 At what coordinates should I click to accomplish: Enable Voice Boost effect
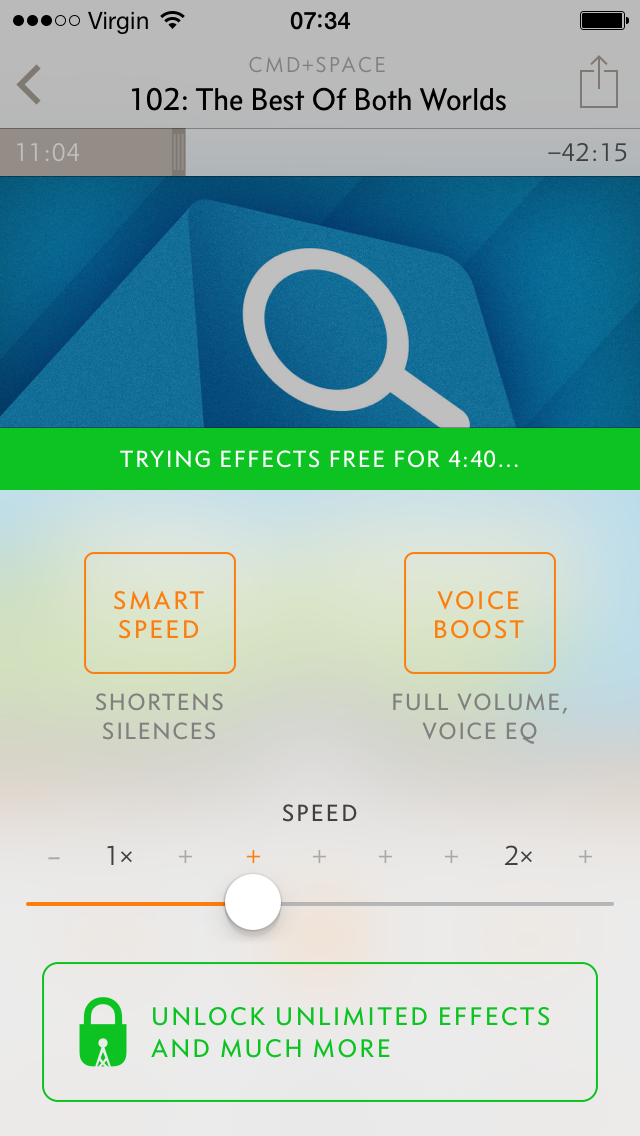(479, 613)
